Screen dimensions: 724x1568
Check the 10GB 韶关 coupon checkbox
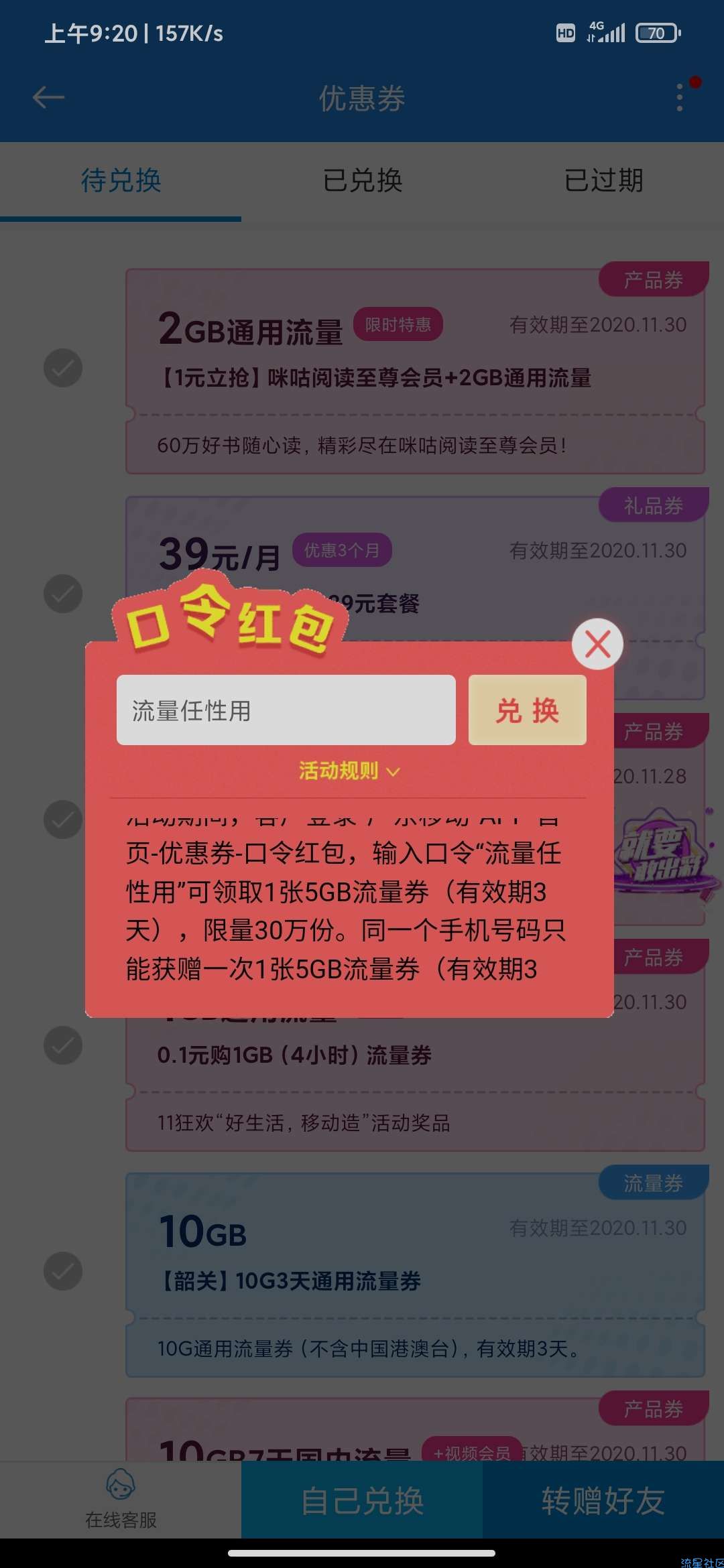pos(63,1271)
